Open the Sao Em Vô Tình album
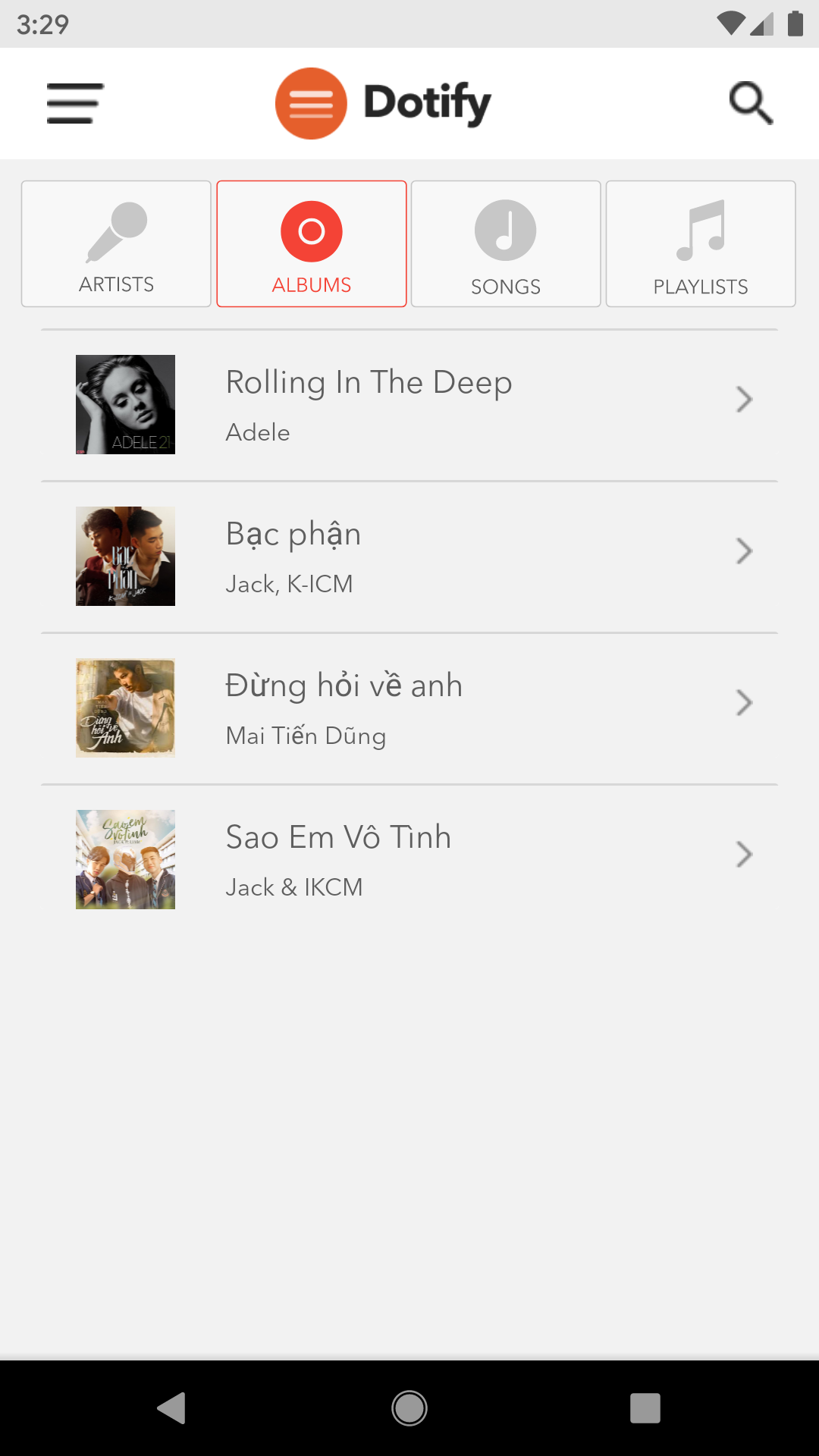Viewport: 819px width, 1456px height. pos(409,860)
